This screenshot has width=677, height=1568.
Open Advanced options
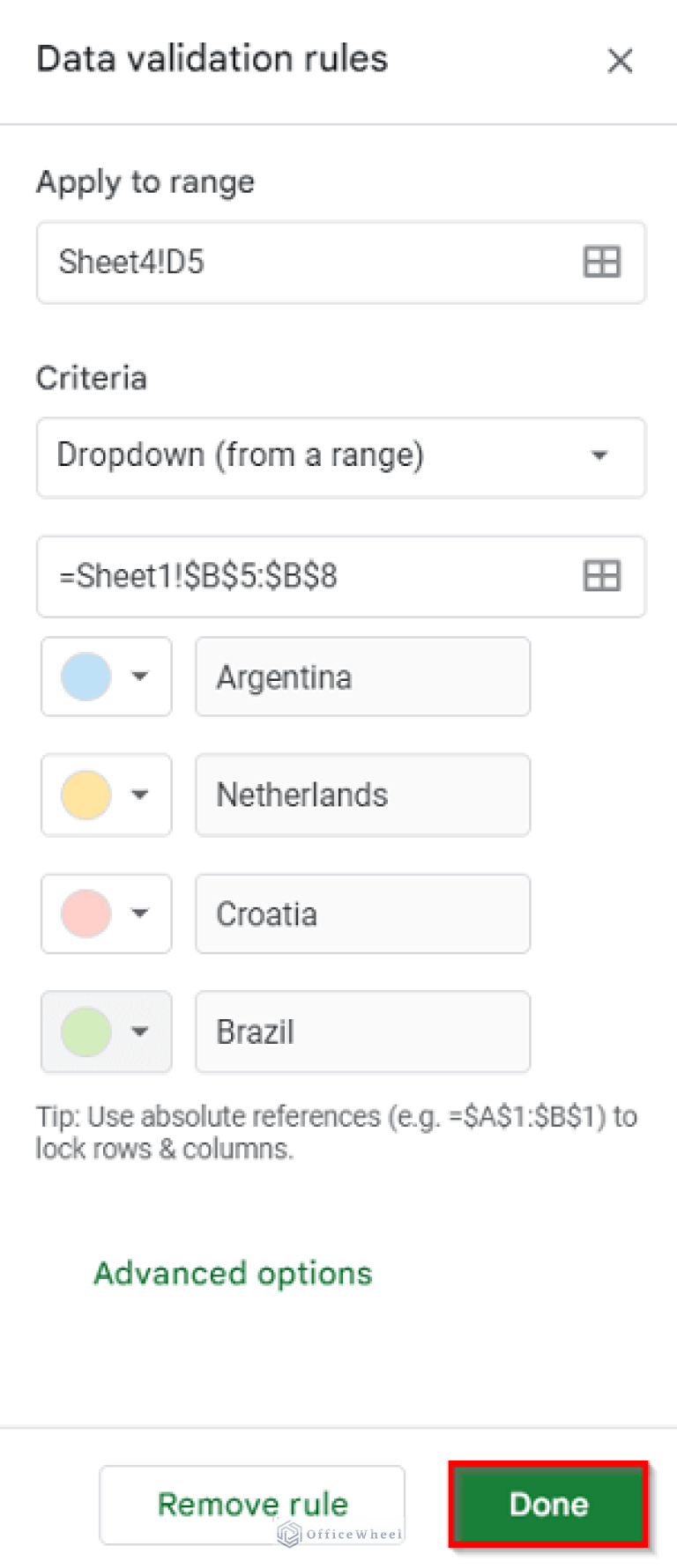click(x=232, y=1272)
